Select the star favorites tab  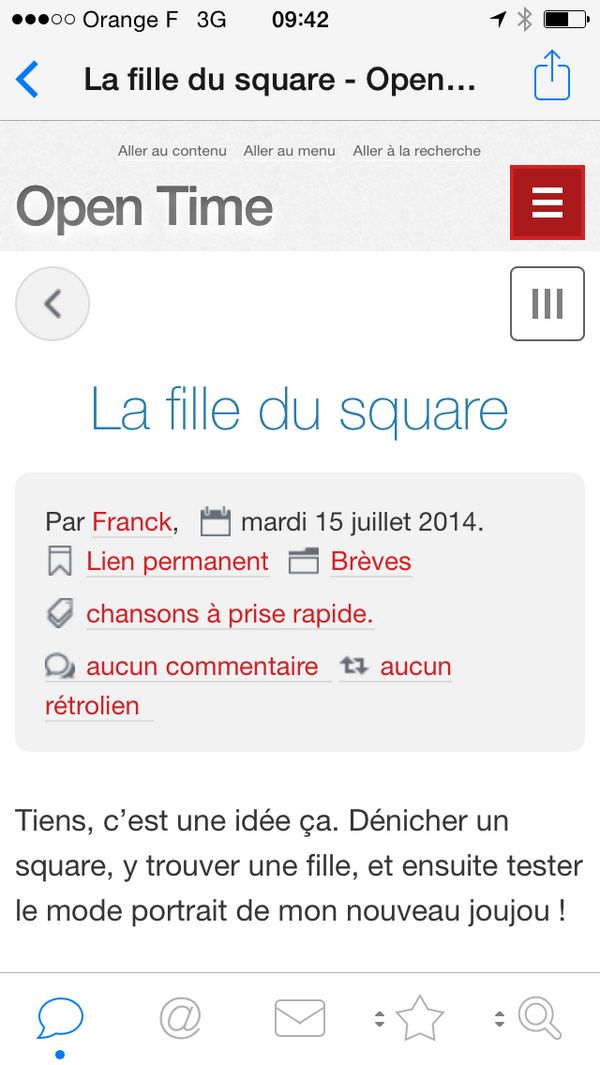click(x=419, y=1019)
